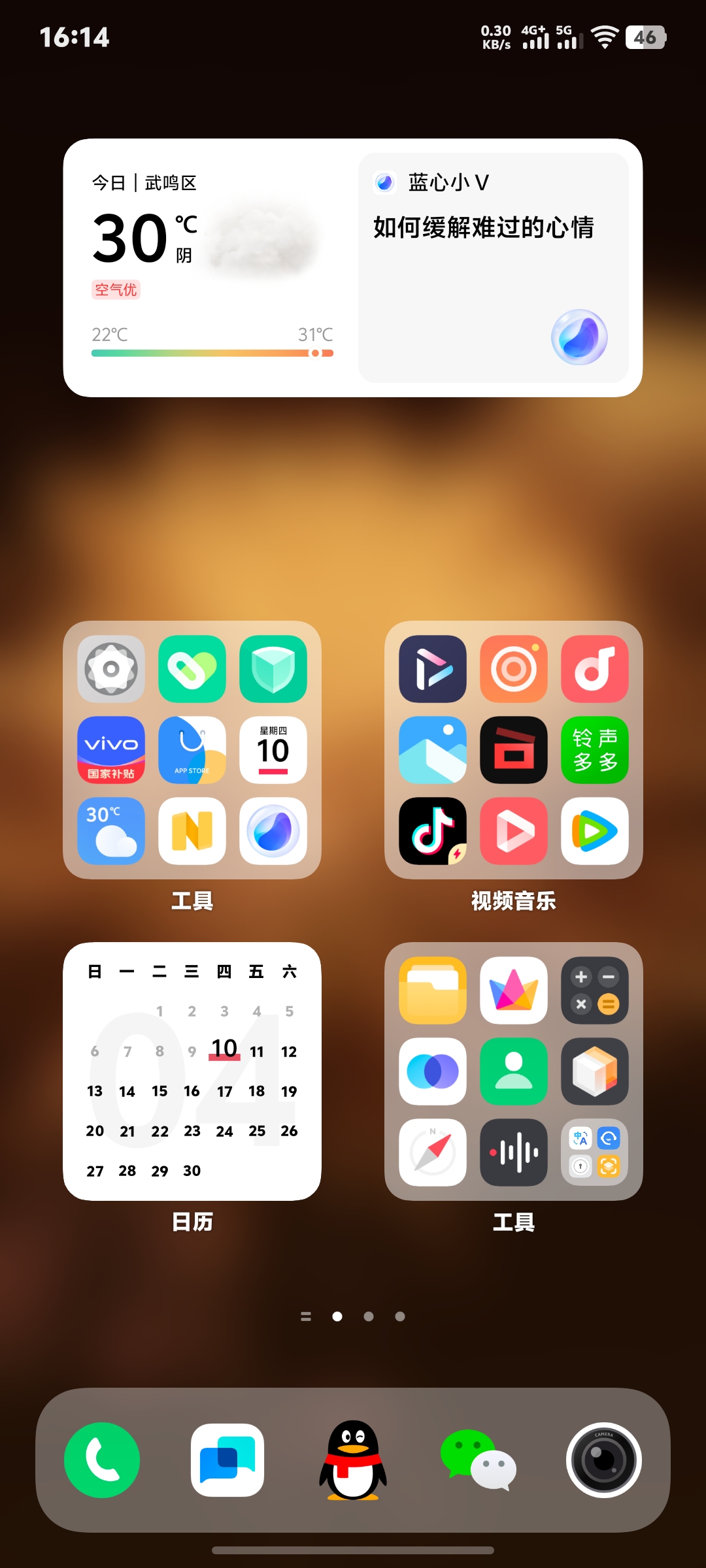Open the vivo App Store
This screenshot has width=706, height=1568.
point(192,750)
